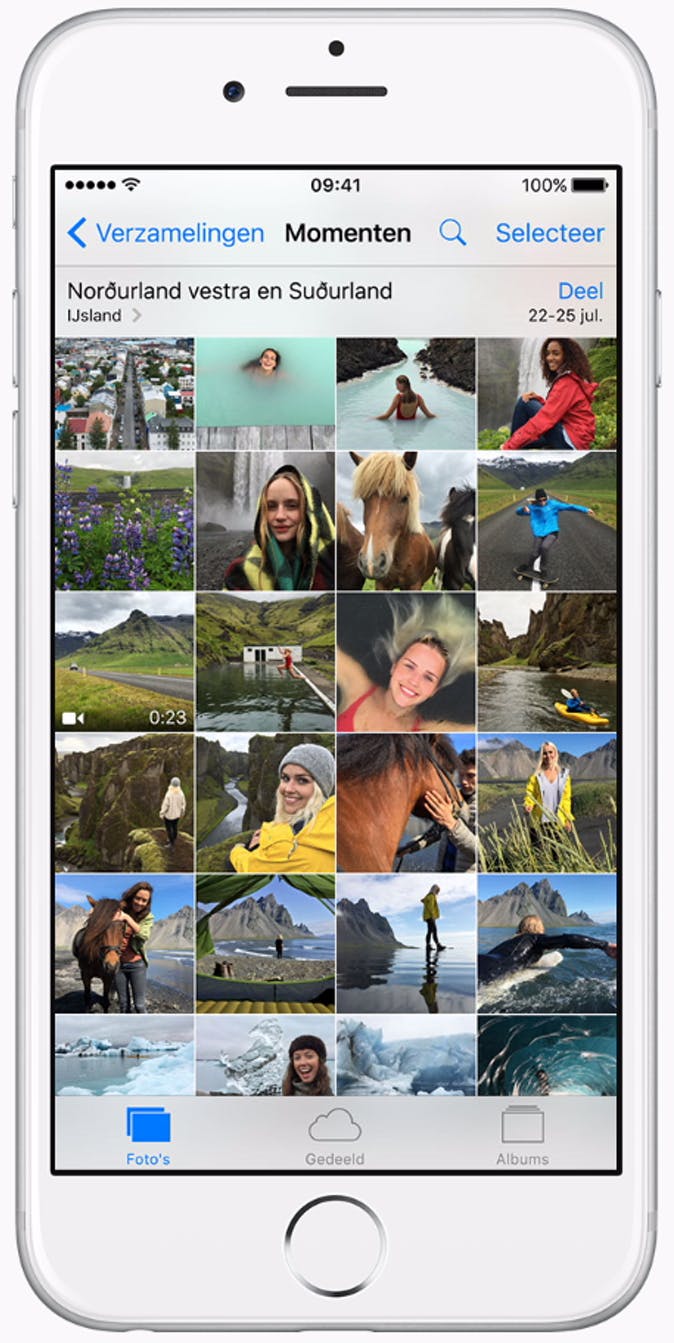Open the blond-maned horse close-up photo

tap(406, 521)
